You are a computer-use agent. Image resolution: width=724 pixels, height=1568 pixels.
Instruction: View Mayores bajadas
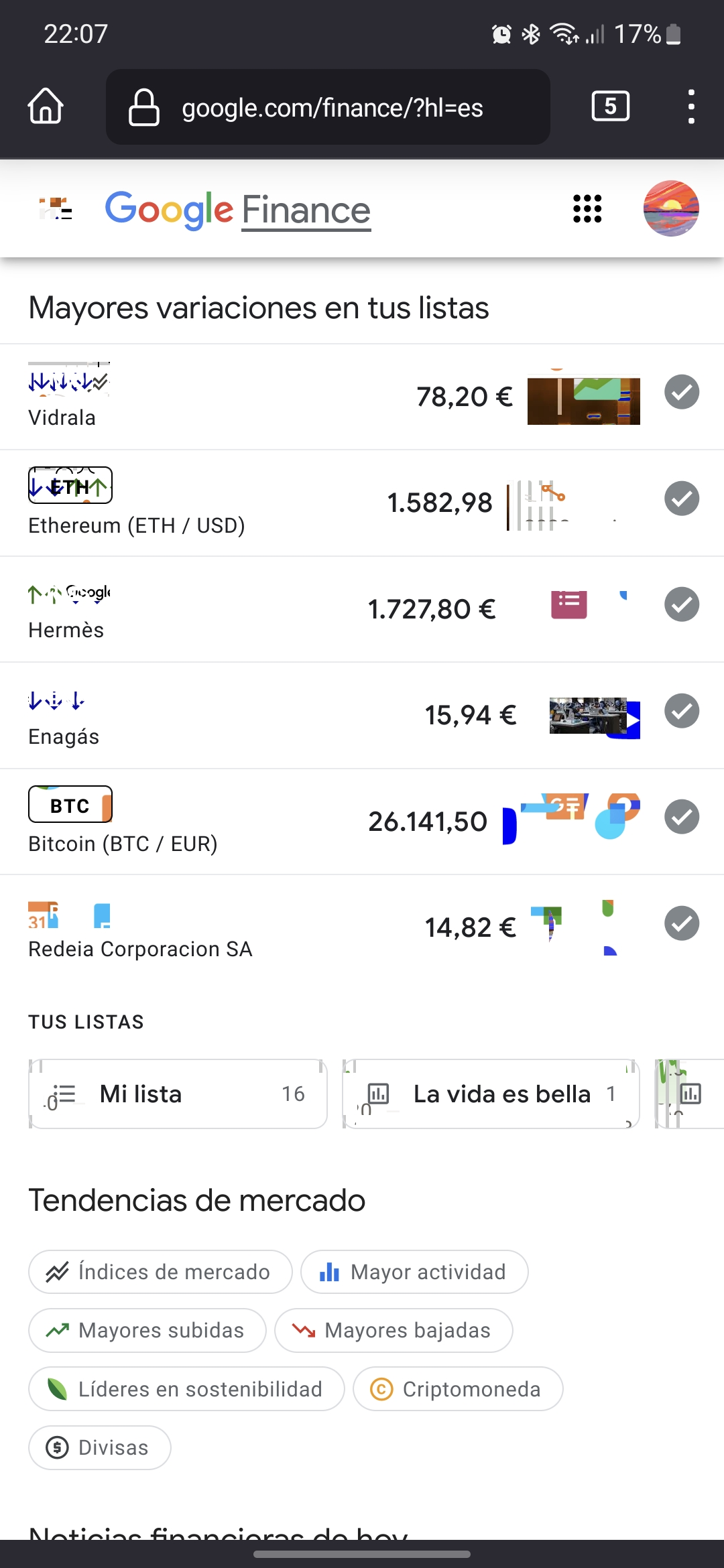point(394,1330)
